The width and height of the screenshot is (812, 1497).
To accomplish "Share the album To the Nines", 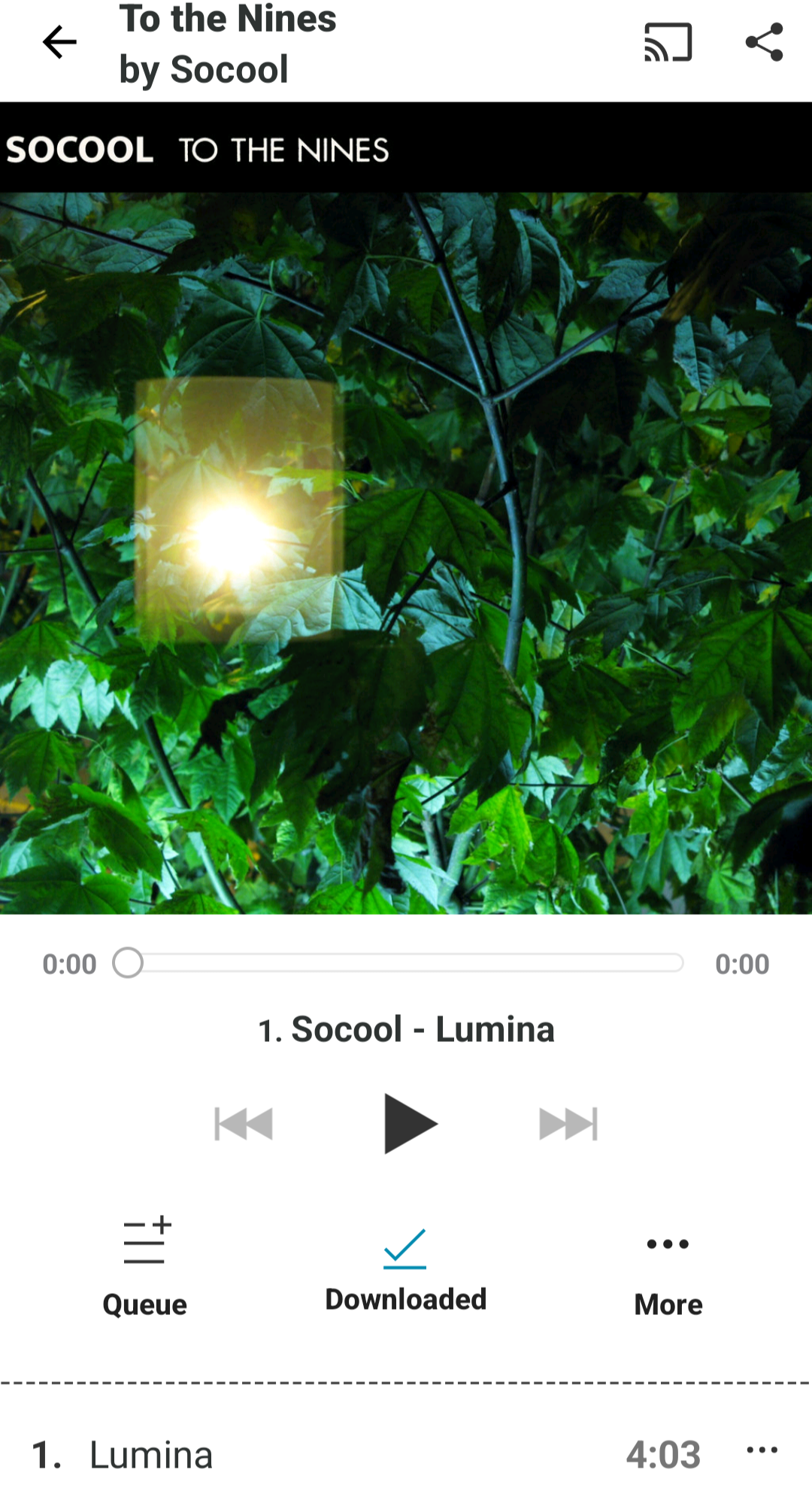I will 764,42.
